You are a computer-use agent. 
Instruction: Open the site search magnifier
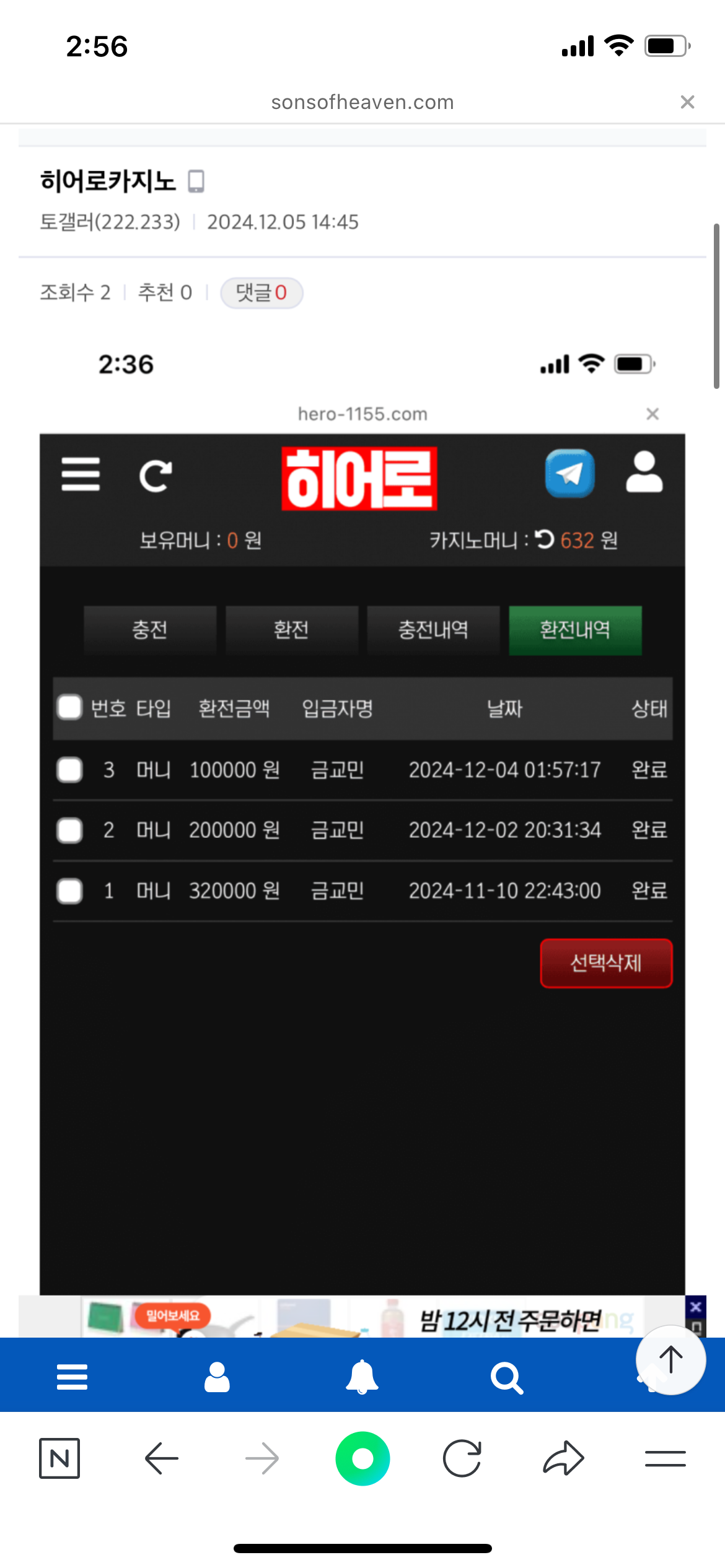click(507, 1378)
